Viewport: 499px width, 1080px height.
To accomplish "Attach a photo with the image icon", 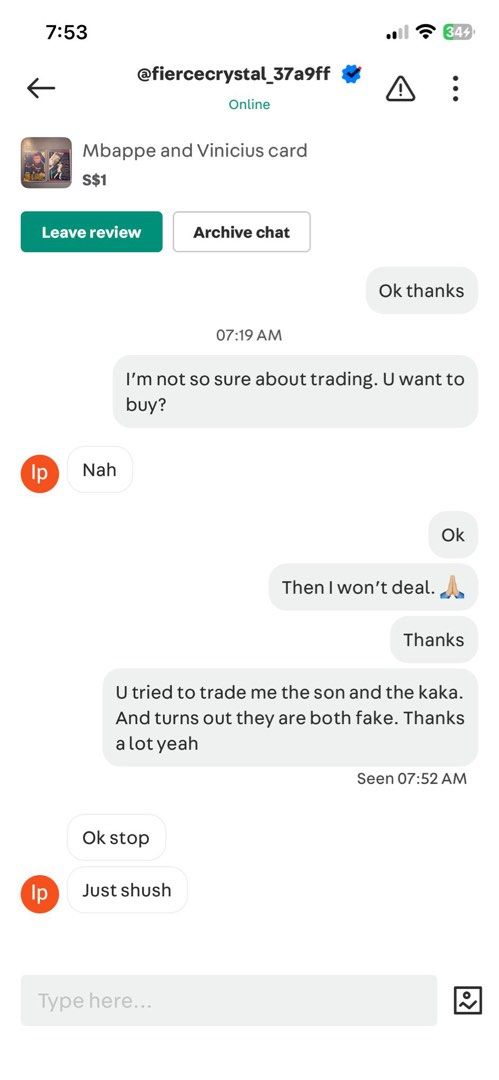I will pyautogui.click(x=467, y=1000).
